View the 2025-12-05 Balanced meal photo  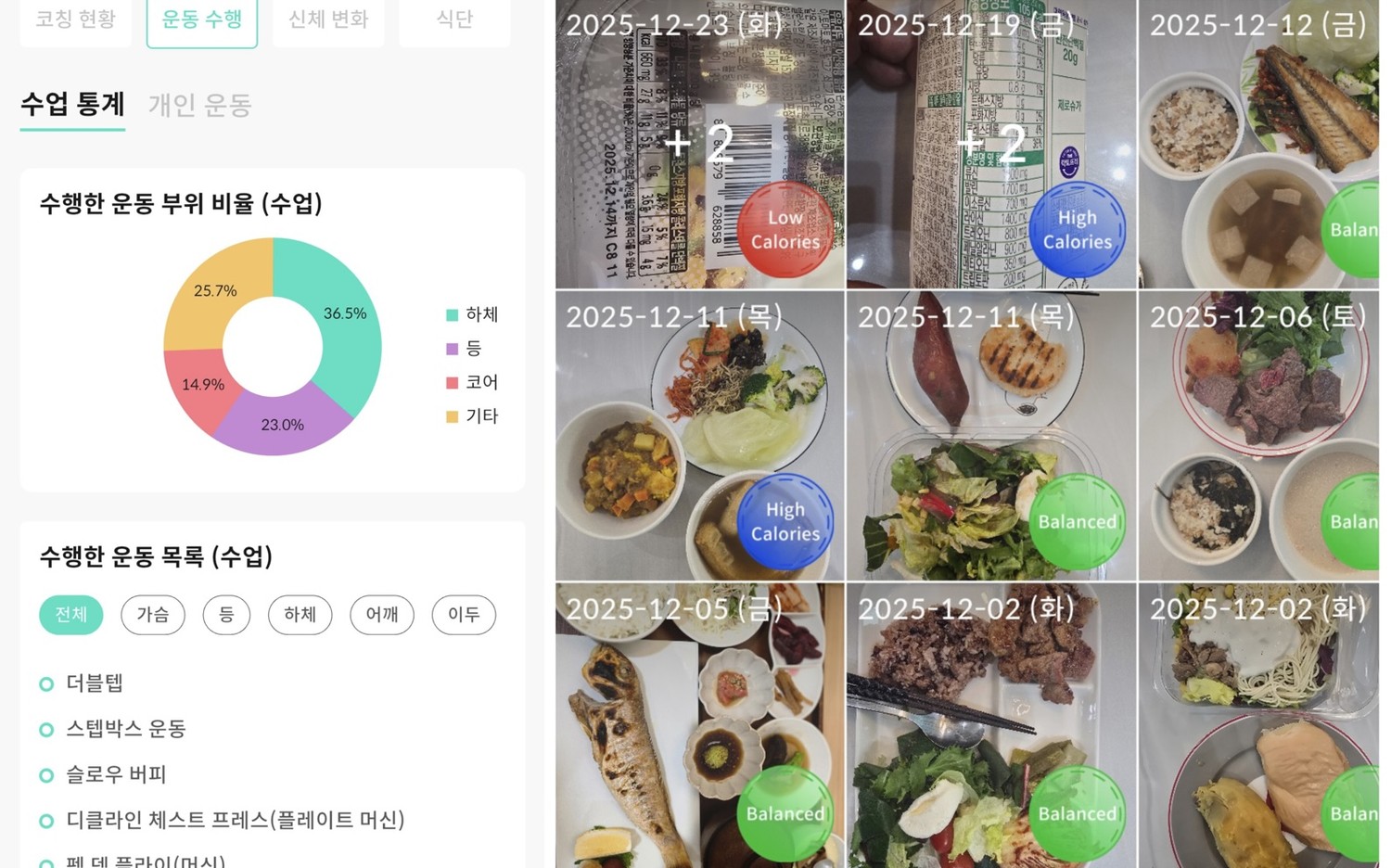(700, 725)
